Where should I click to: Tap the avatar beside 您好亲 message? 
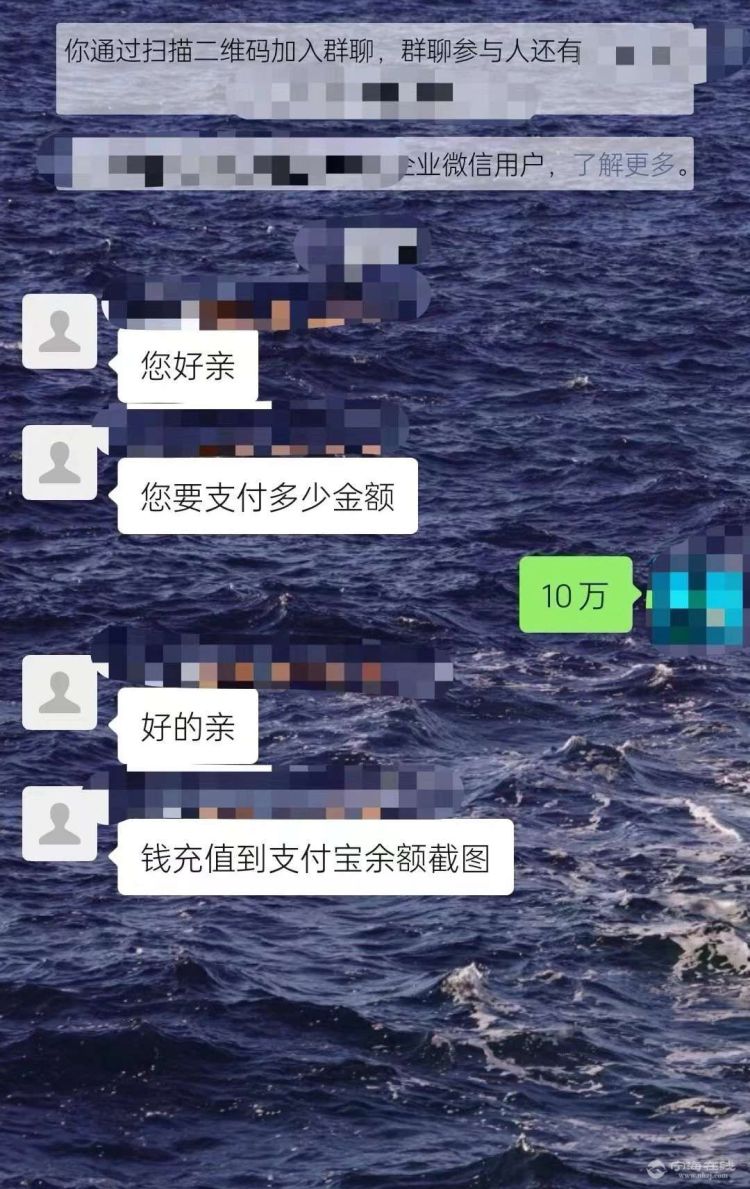tap(60, 332)
